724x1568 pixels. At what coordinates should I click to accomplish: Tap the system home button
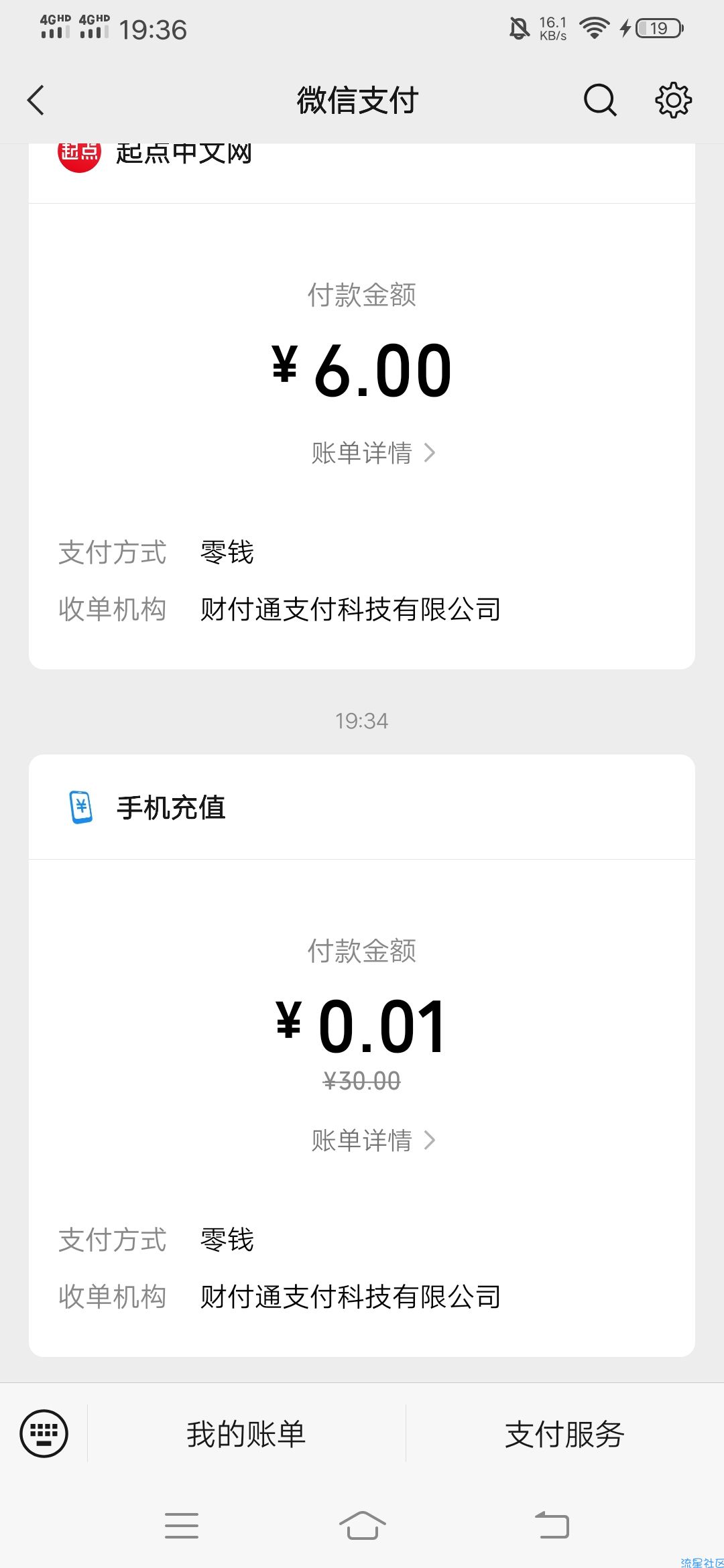point(362,1526)
